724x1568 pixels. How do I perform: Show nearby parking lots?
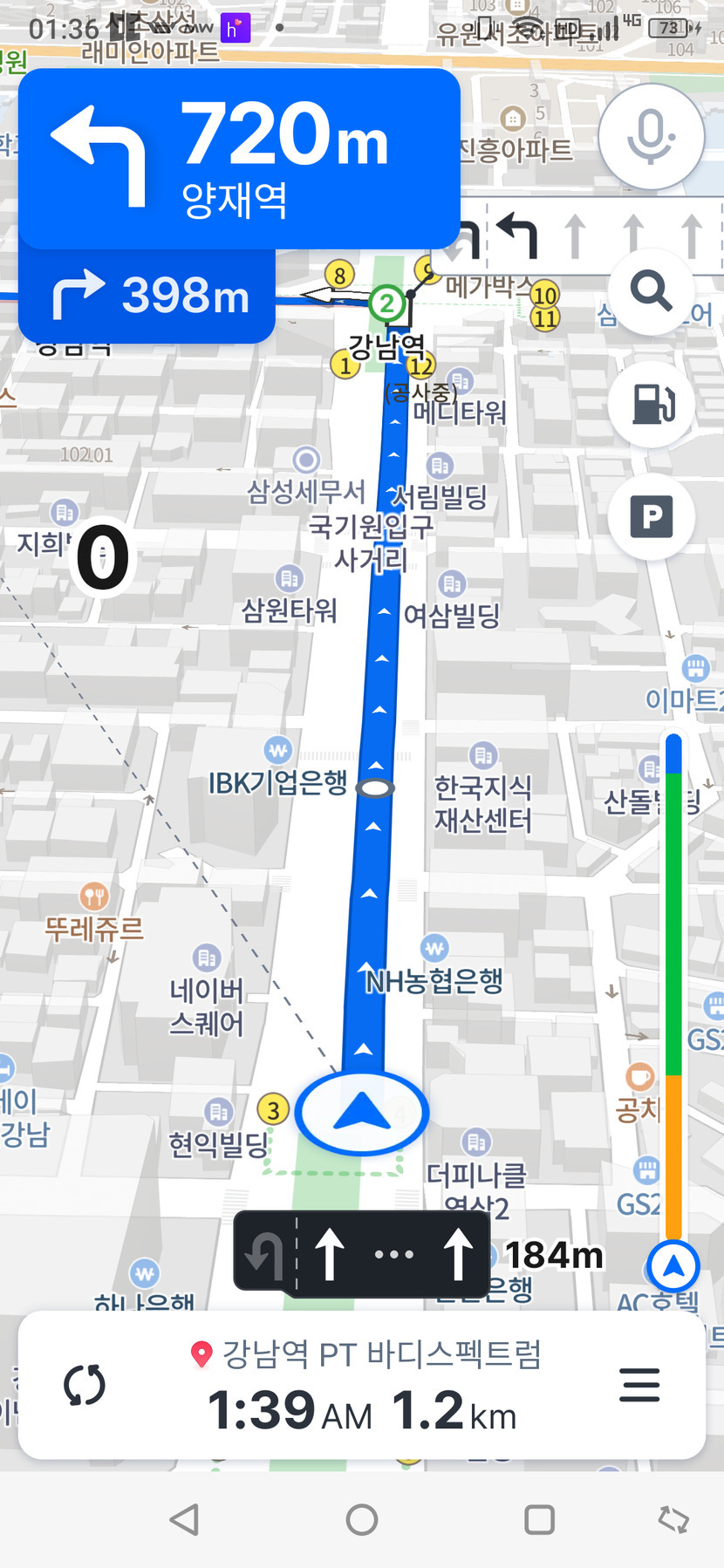tap(651, 517)
